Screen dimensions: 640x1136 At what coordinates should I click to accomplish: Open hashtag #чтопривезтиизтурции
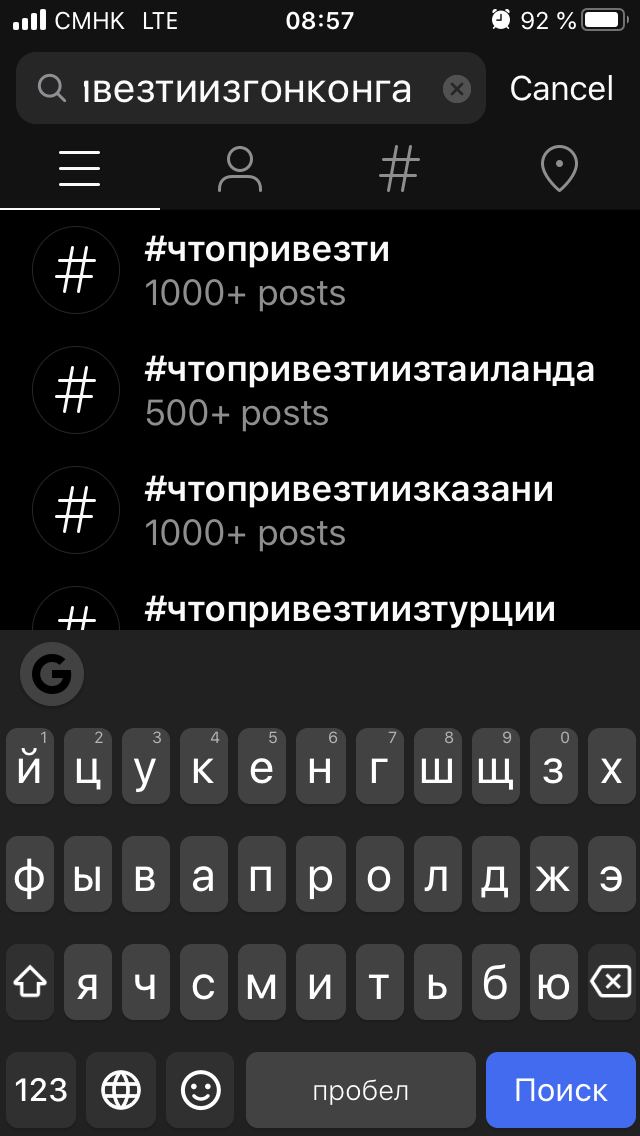coord(320,604)
